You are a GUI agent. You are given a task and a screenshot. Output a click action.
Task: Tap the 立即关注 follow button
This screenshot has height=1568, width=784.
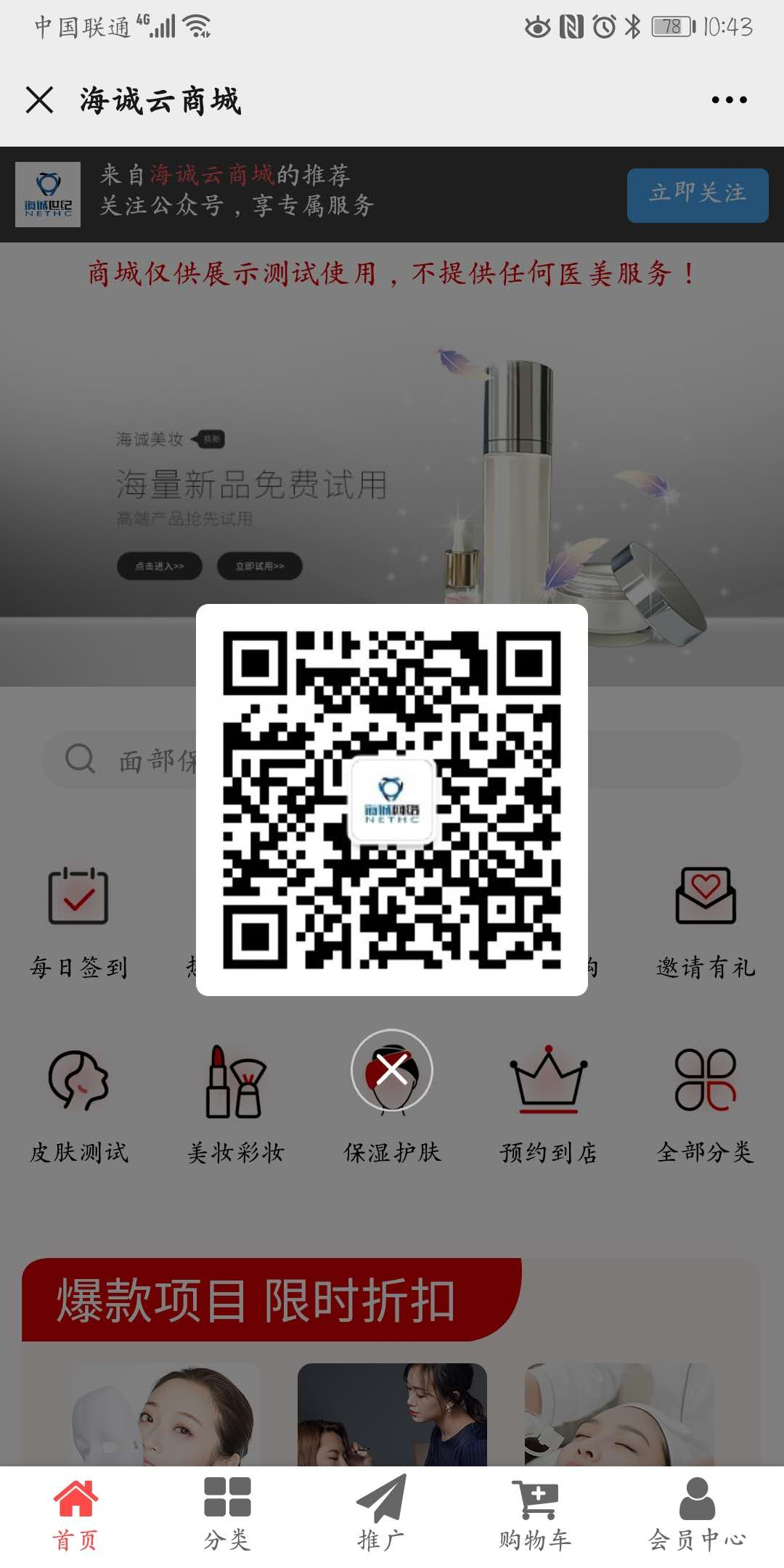pos(697,195)
